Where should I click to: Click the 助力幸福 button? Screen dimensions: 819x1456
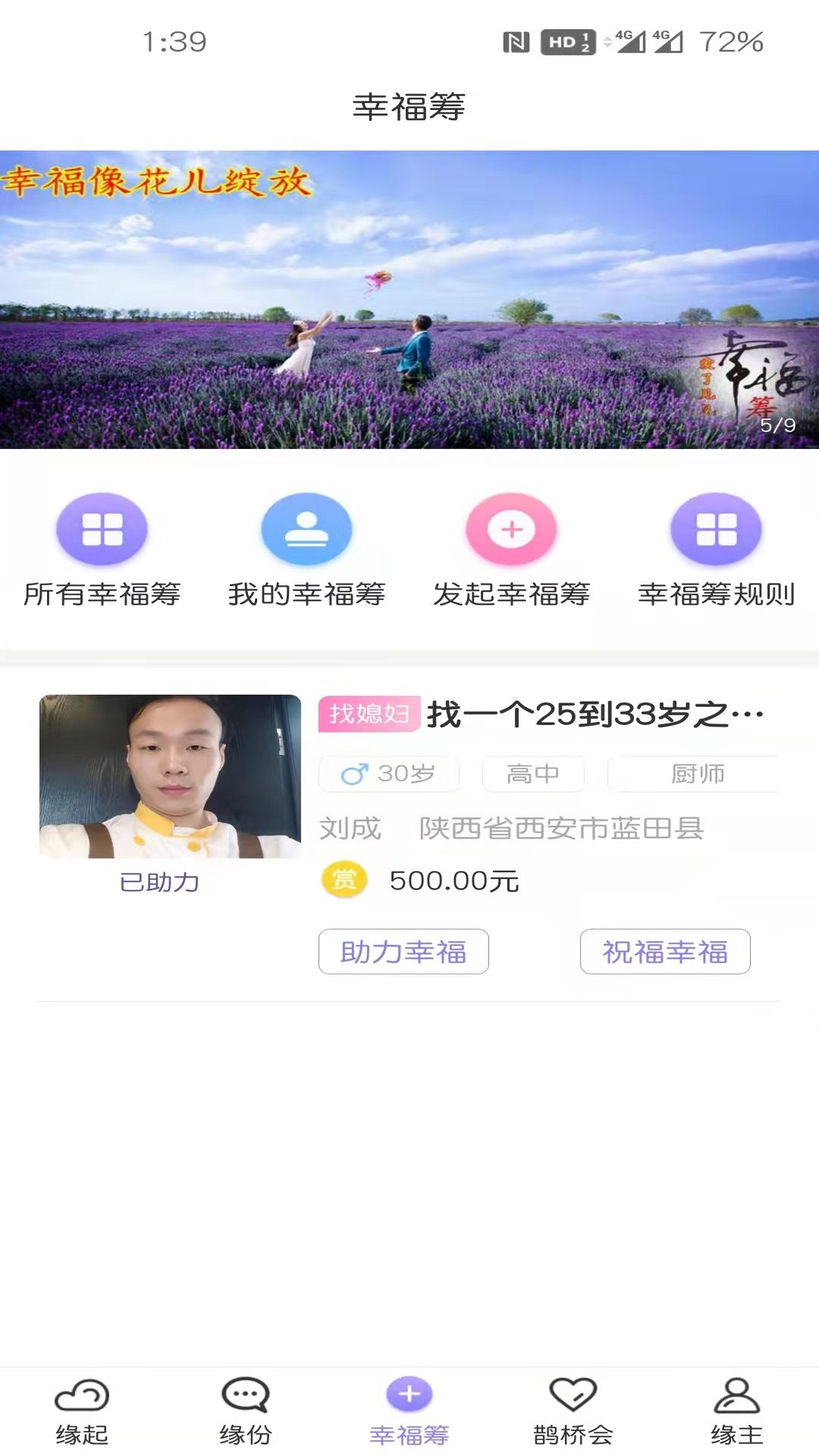click(403, 952)
